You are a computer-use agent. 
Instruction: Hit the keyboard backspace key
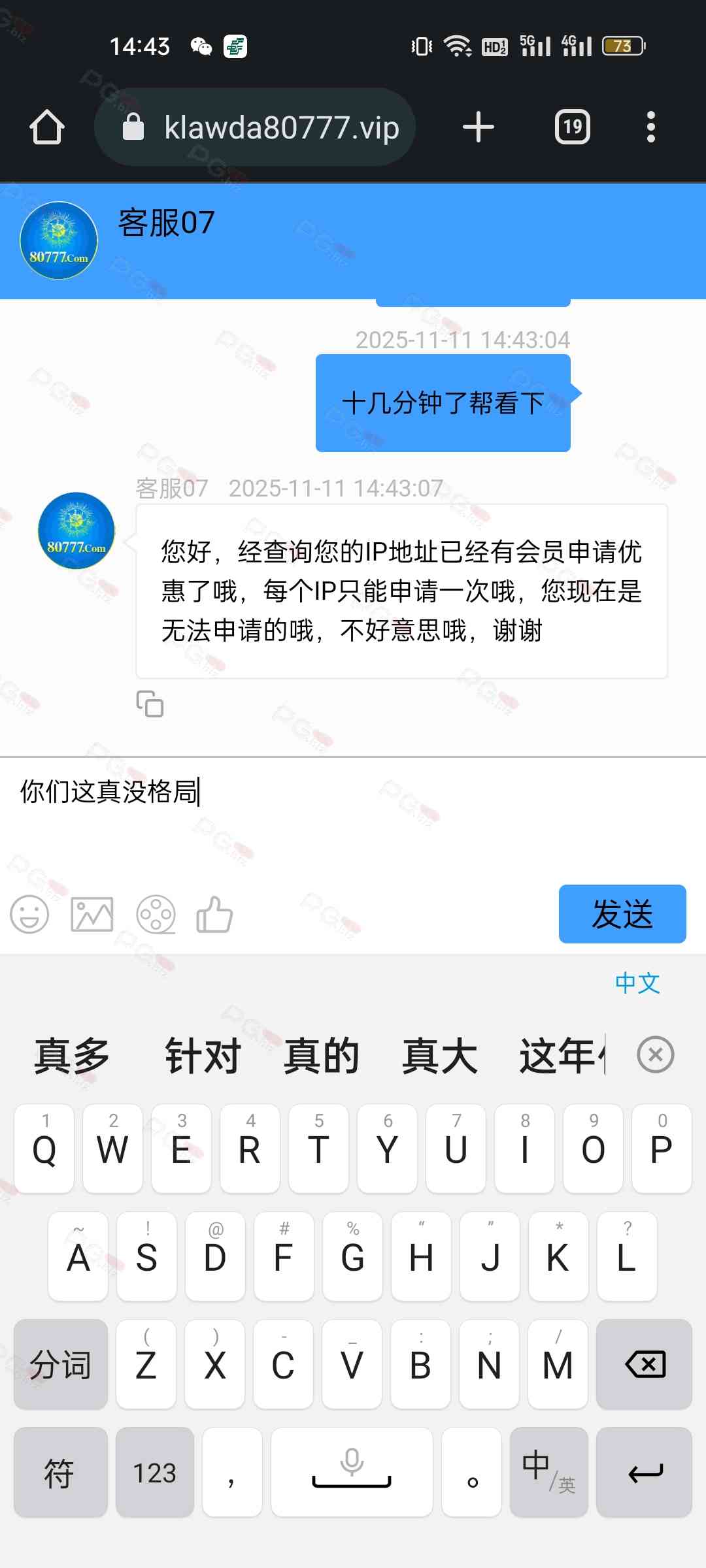(x=645, y=1364)
